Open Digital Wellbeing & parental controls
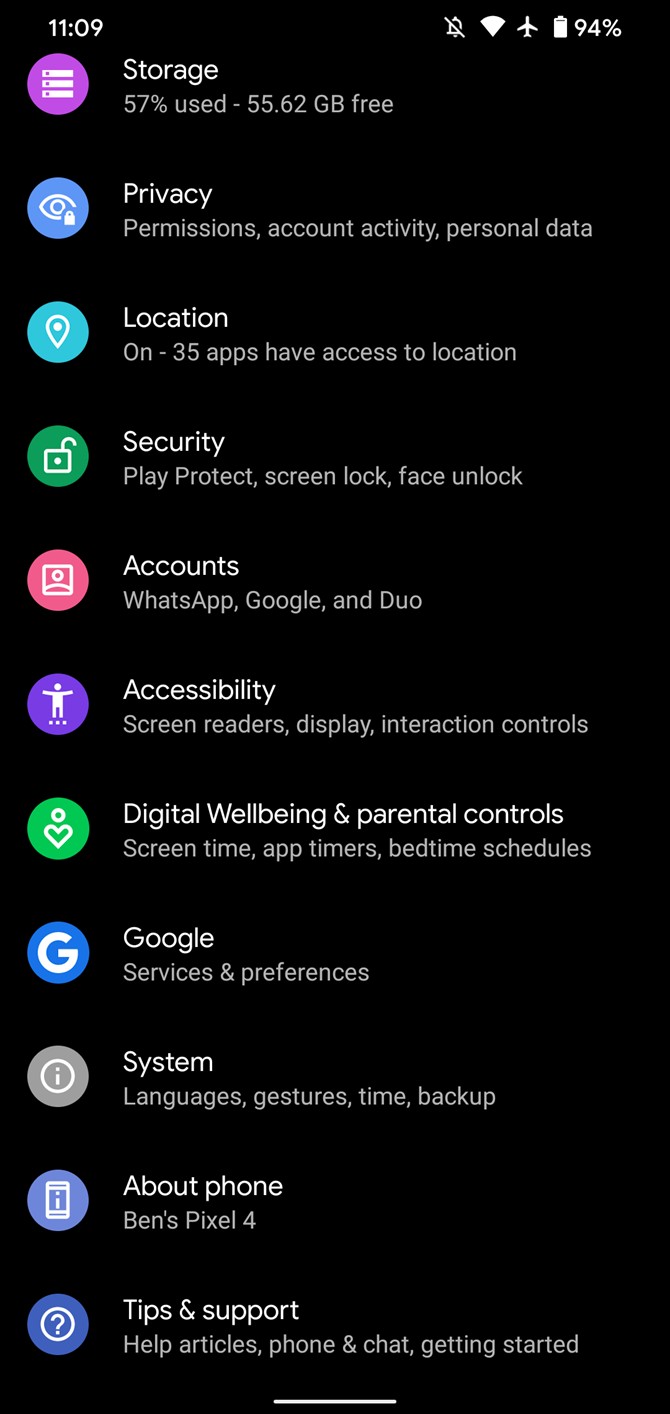Screen dimensions: 670x1414 point(335,828)
